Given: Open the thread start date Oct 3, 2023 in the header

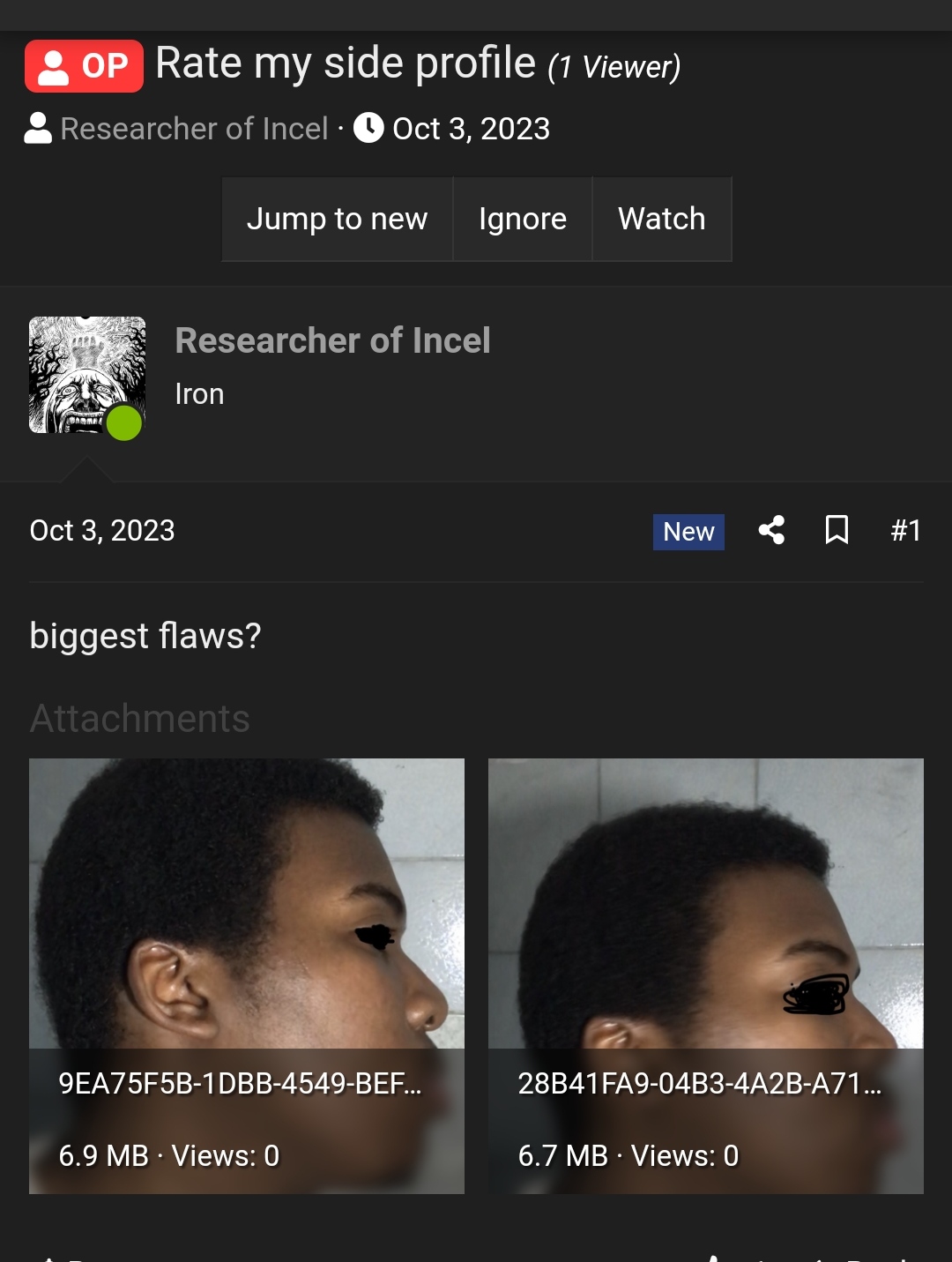Looking at the screenshot, I should point(471,129).
